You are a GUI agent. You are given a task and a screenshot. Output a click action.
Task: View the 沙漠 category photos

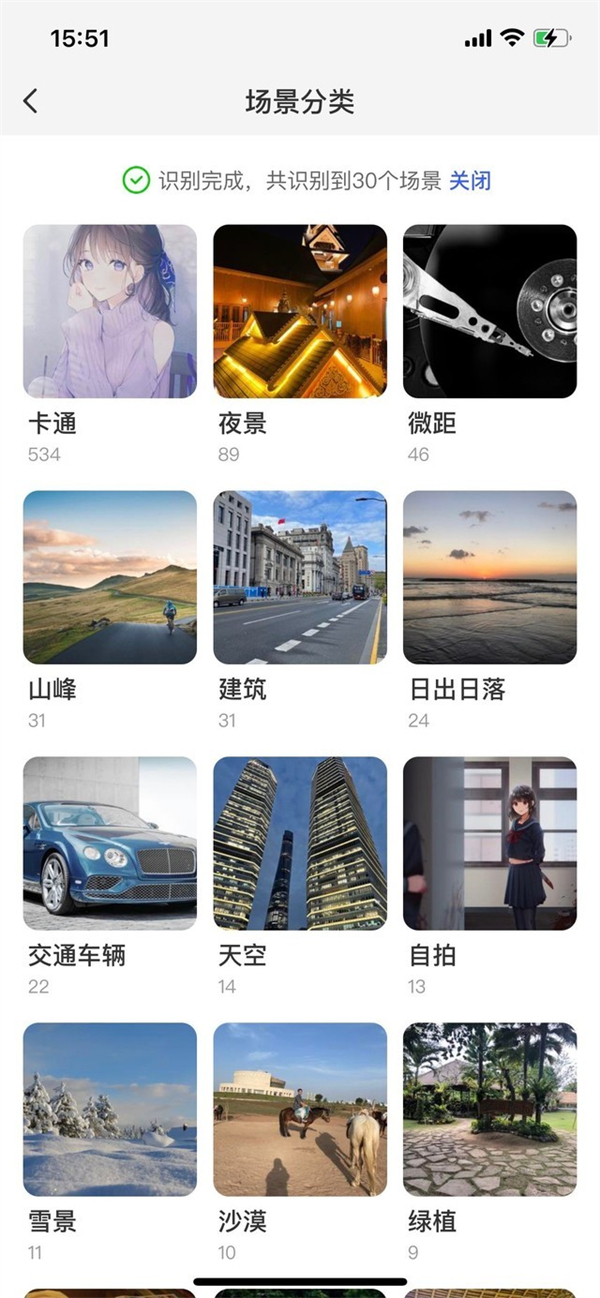coord(300,1109)
